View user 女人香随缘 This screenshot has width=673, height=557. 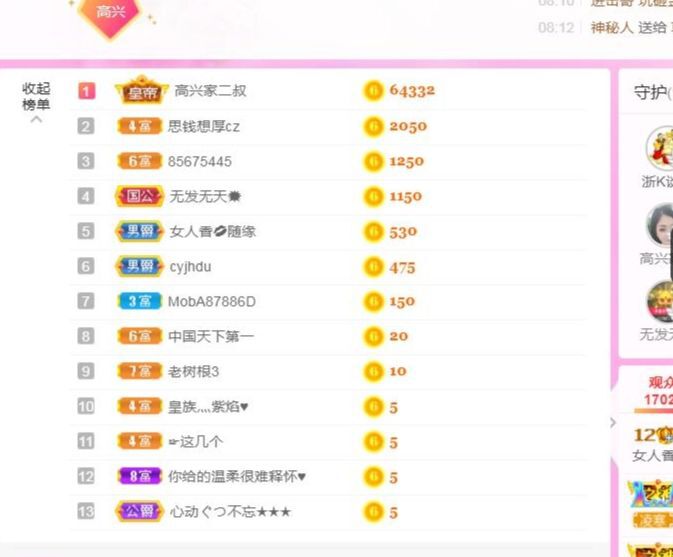(212, 231)
